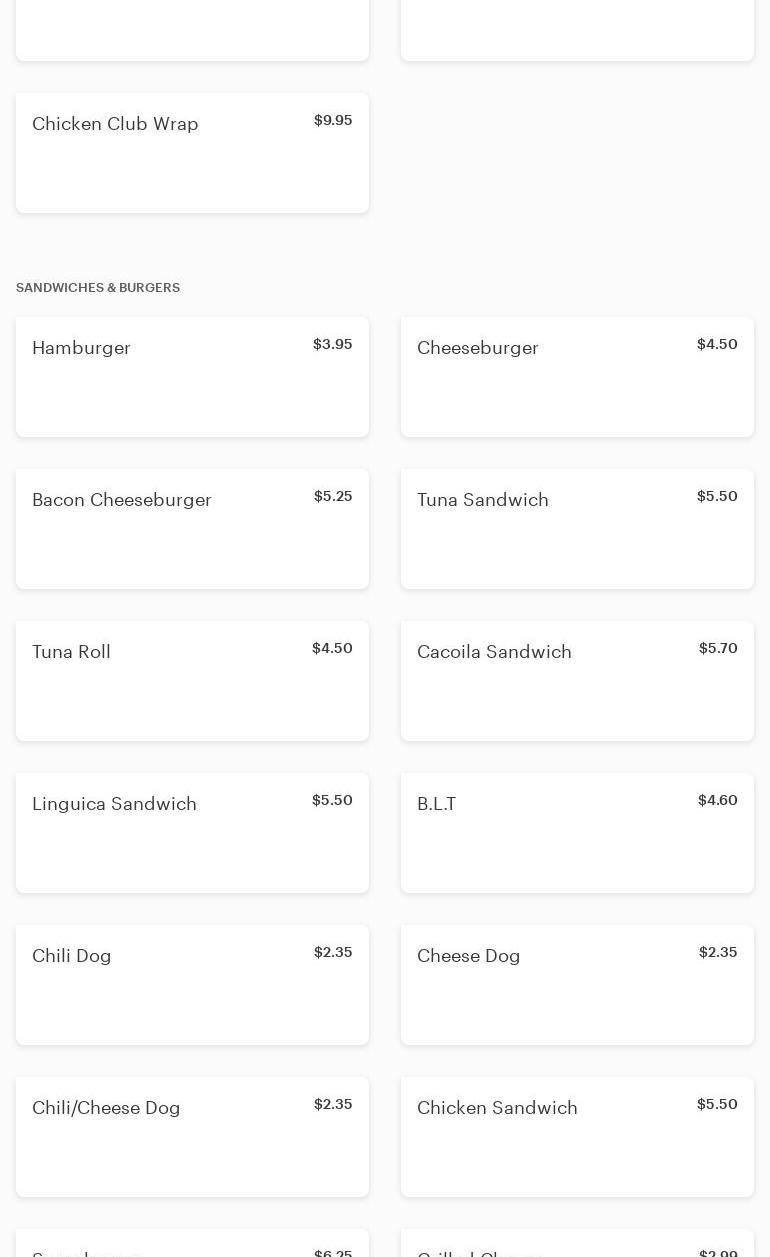The height and width of the screenshot is (1257, 770).
Task: Open the Chicken Sandwich item
Action: click(577, 1137)
